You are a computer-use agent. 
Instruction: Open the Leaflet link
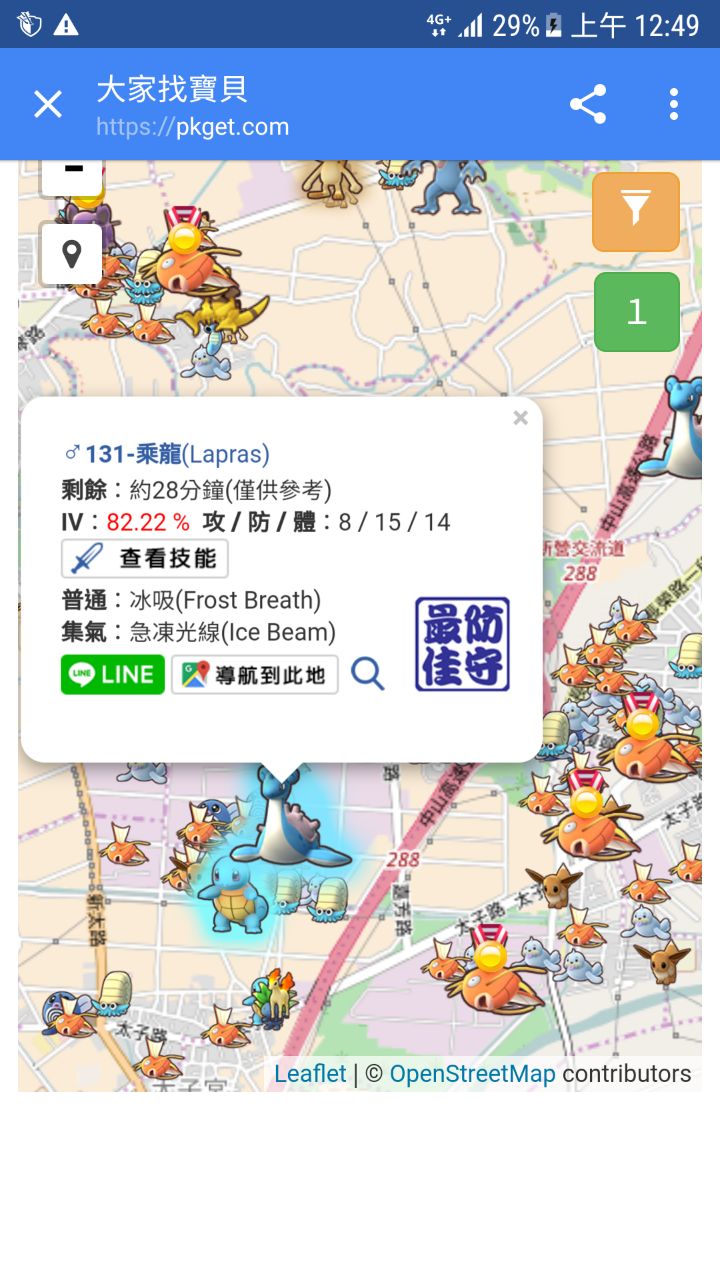310,1074
